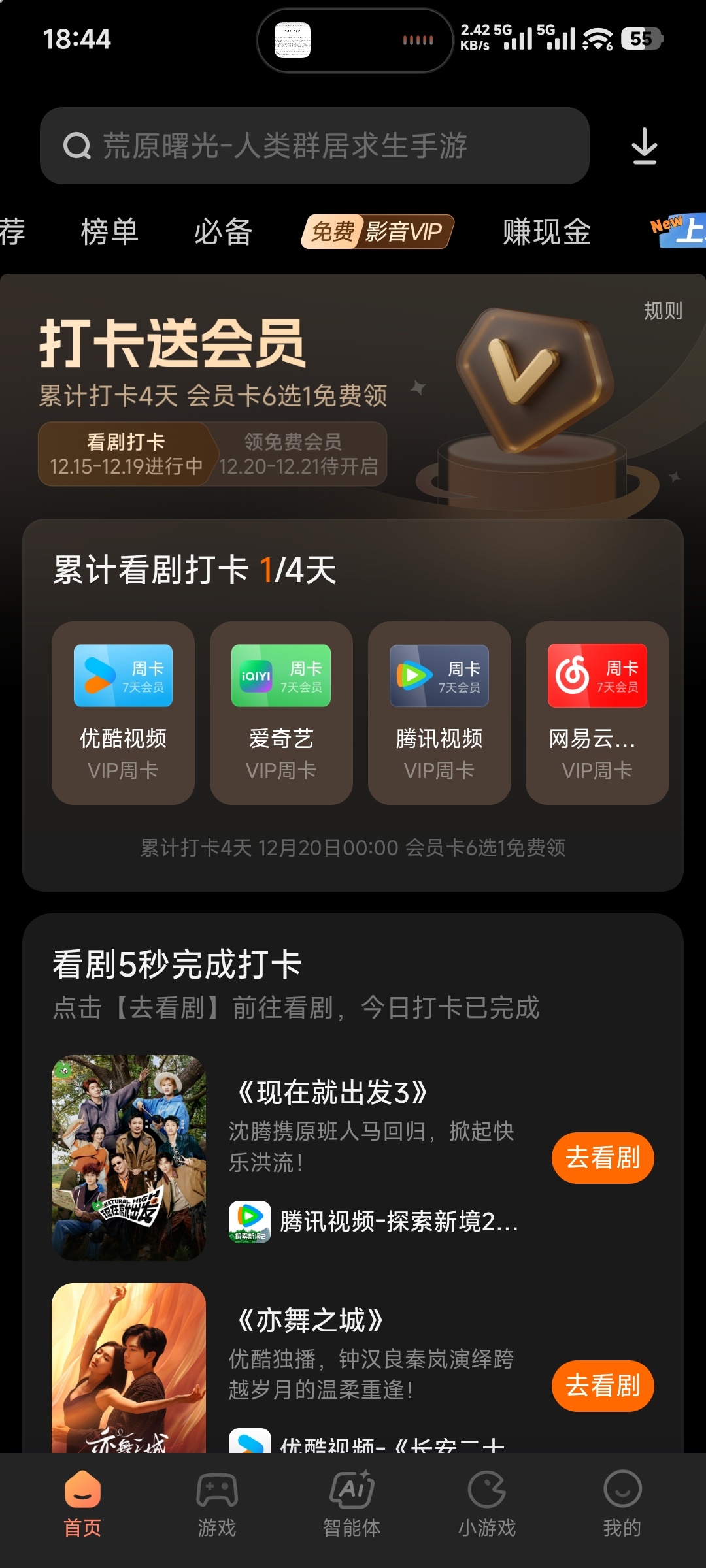The image size is (706, 1568).
Task: Tap 去看剧 for 《亦舞之城》
Action: click(x=602, y=1386)
